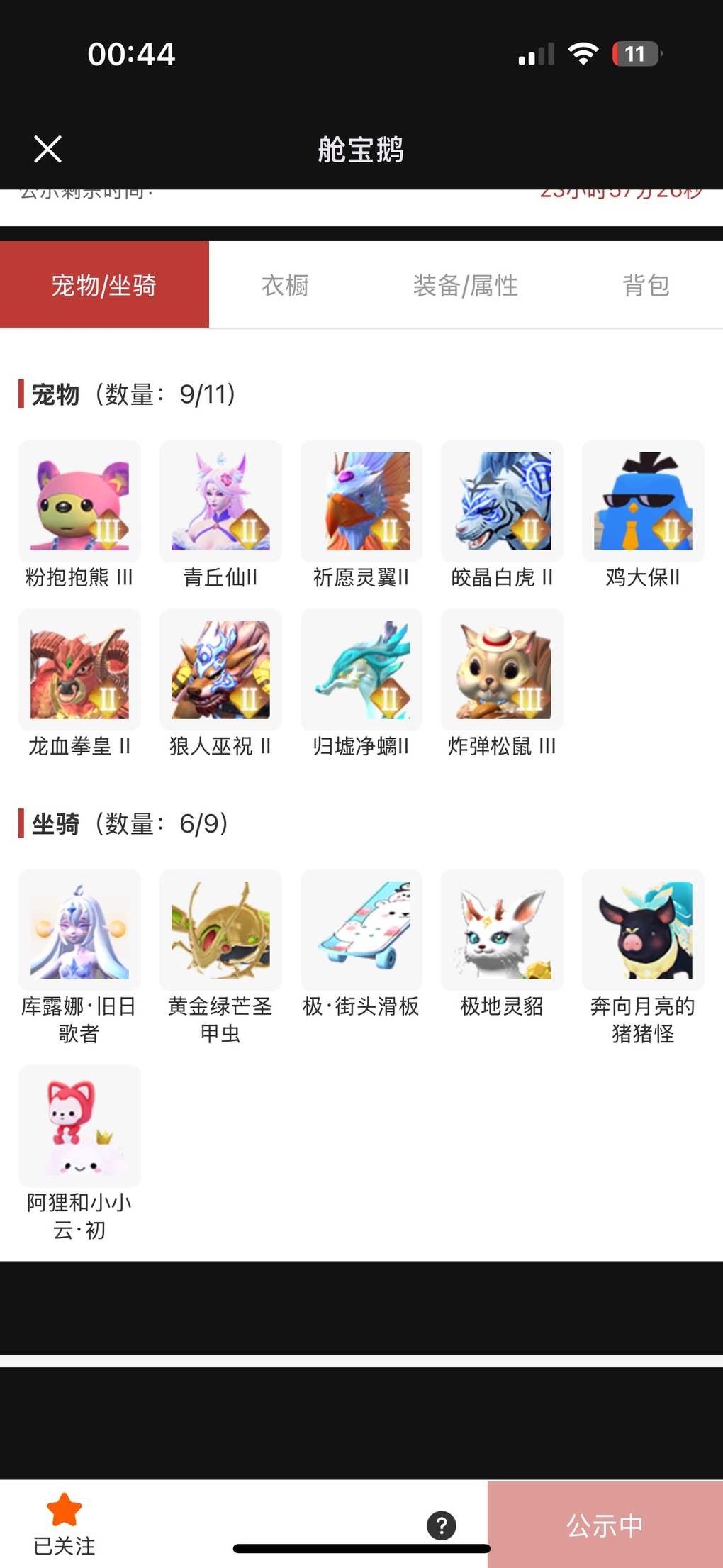View the 炸弹松鼠 III pet
Viewport: 723px width, 1568px height.
point(502,670)
